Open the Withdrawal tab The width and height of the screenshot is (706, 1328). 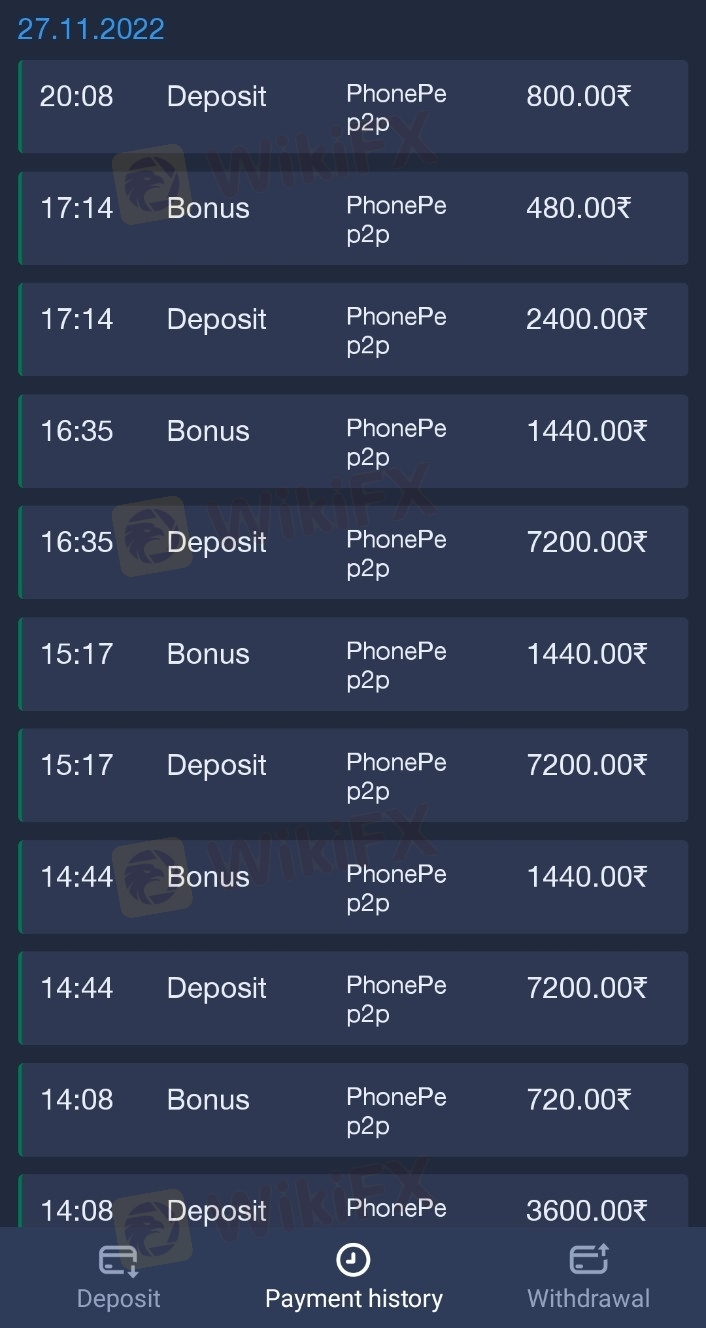pos(588,1278)
